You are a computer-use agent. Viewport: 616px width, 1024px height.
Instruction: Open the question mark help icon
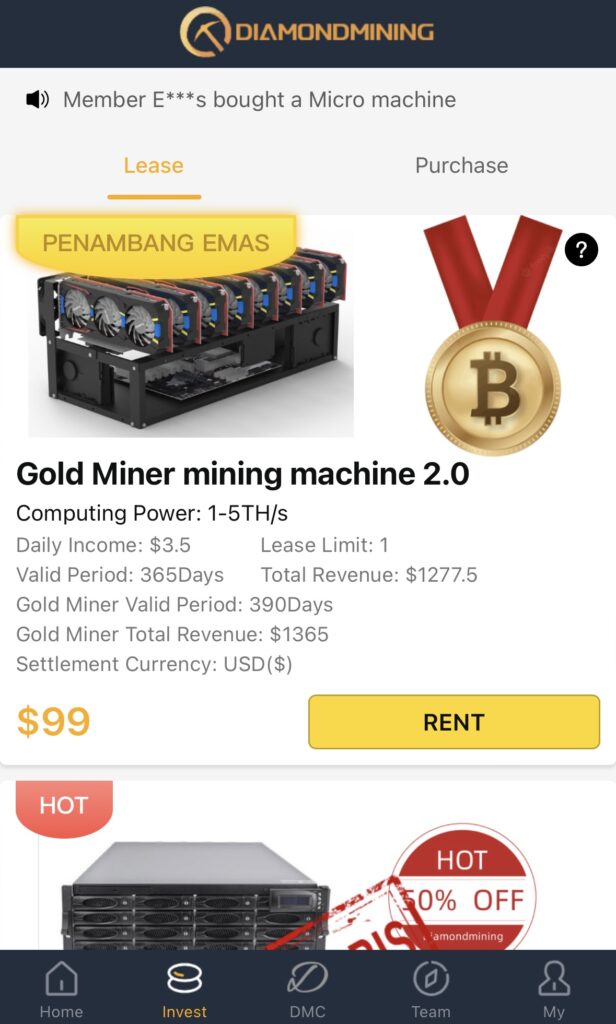tap(581, 250)
